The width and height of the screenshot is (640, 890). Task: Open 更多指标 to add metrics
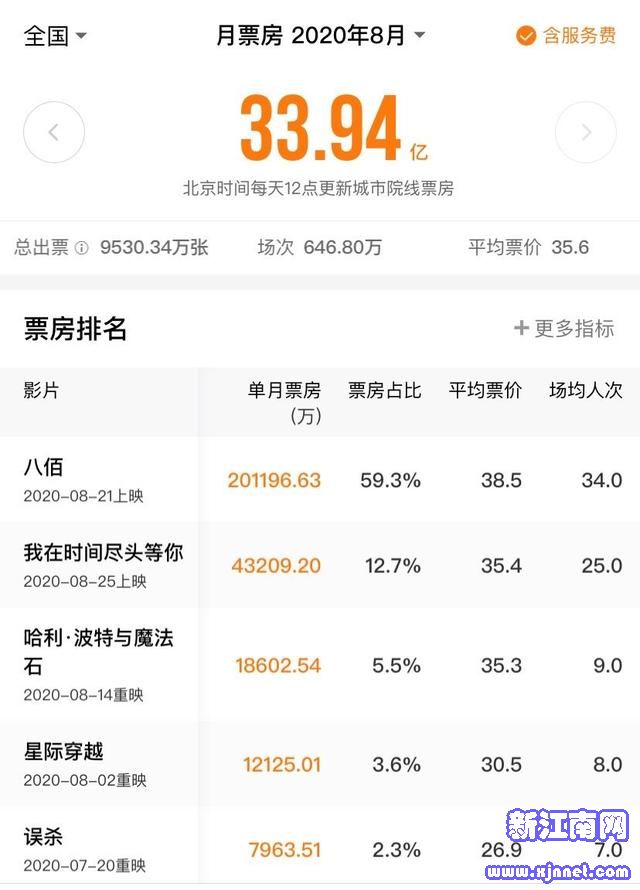coord(564,328)
